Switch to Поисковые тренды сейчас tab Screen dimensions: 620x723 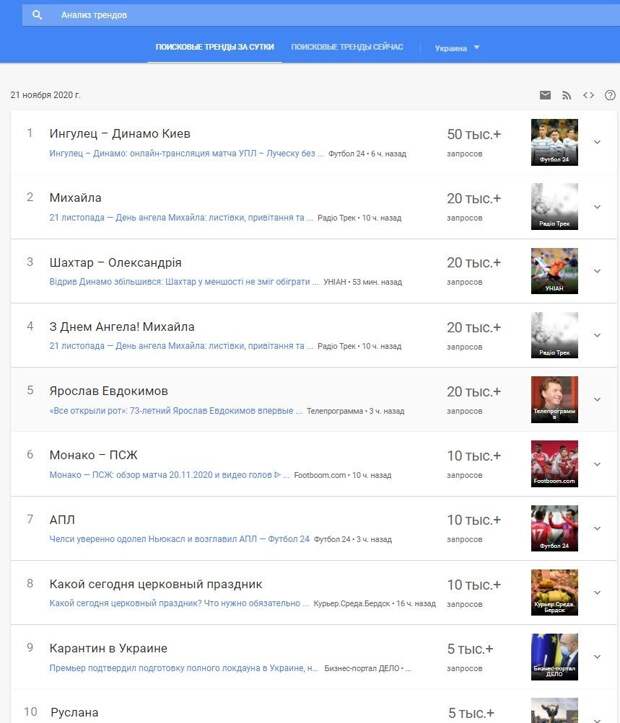[347, 47]
